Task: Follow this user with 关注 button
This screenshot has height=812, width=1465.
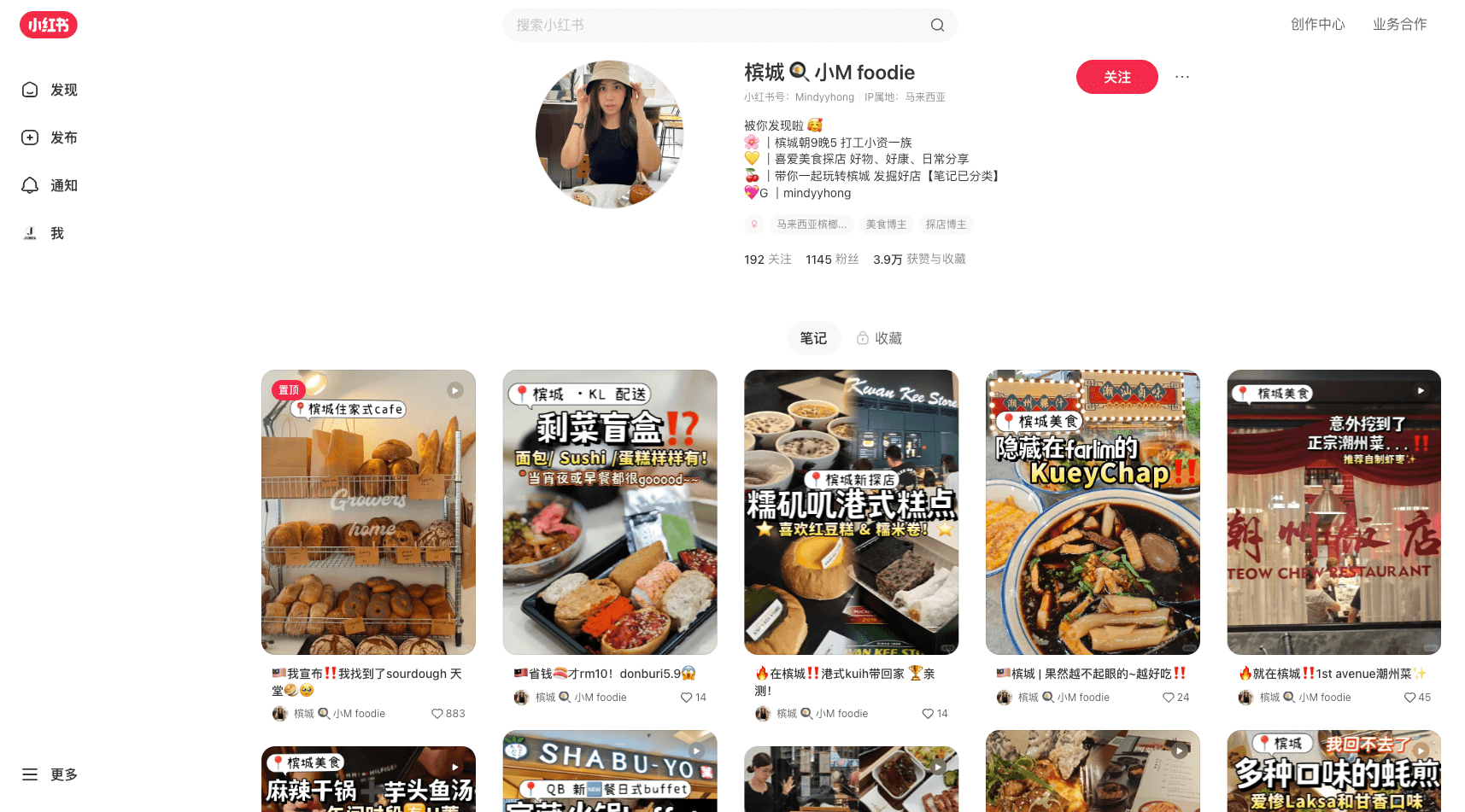Action: pyautogui.click(x=1116, y=77)
